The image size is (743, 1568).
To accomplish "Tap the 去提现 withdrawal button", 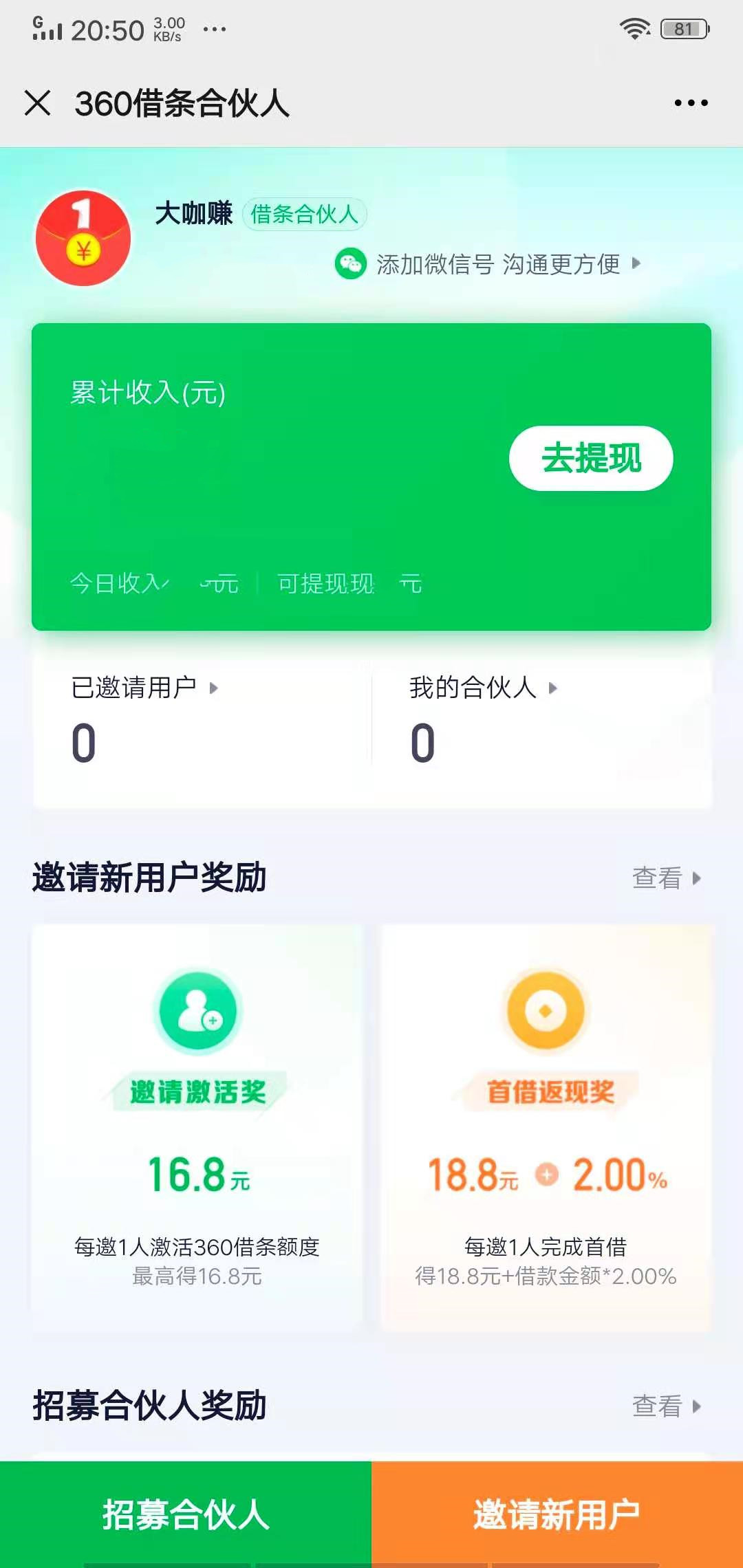I will pyautogui.click(x=592, y=459).
